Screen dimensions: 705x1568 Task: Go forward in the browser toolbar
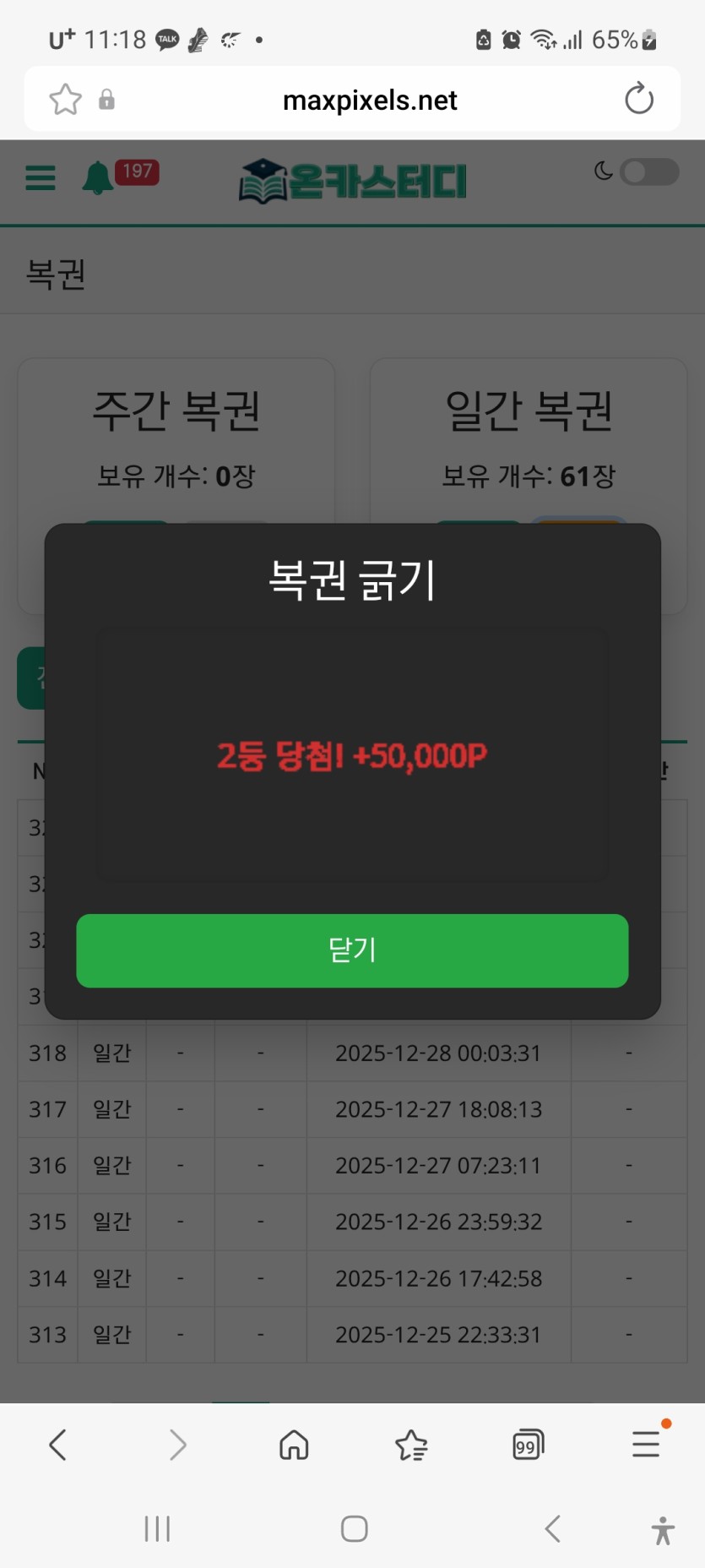tap(177, 1445)
